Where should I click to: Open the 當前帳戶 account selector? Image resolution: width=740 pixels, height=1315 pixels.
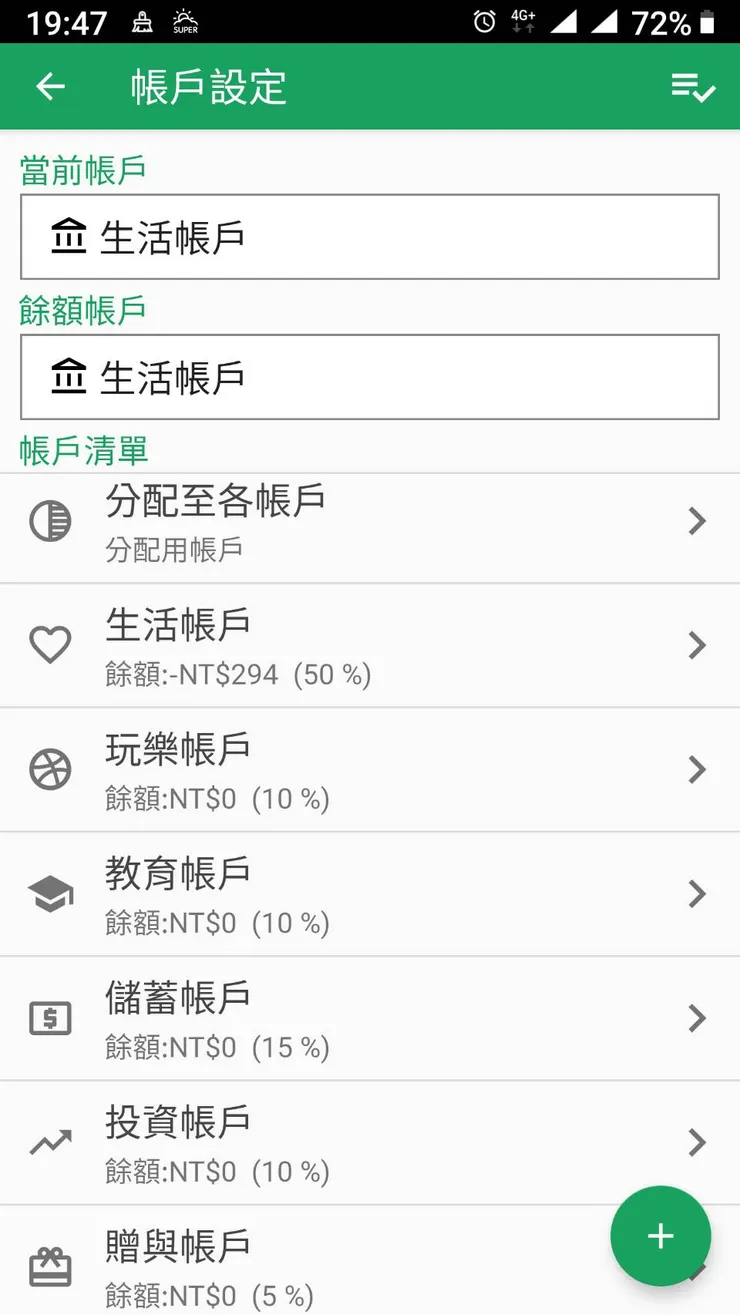pyautogui.click(x=370, y=236)
